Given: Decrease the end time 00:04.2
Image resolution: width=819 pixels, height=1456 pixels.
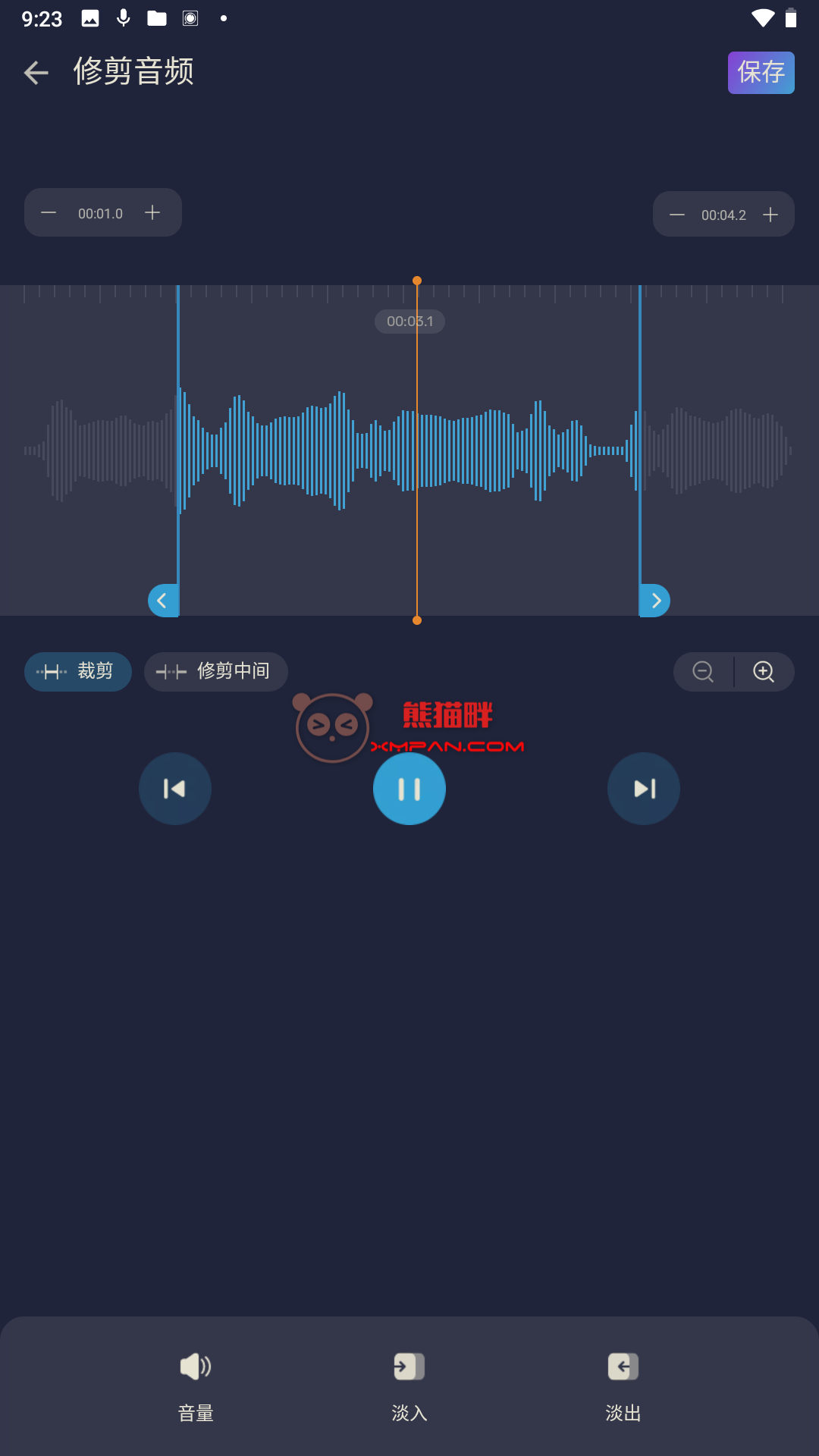Looking at the screenshot, I should point(677,215).
